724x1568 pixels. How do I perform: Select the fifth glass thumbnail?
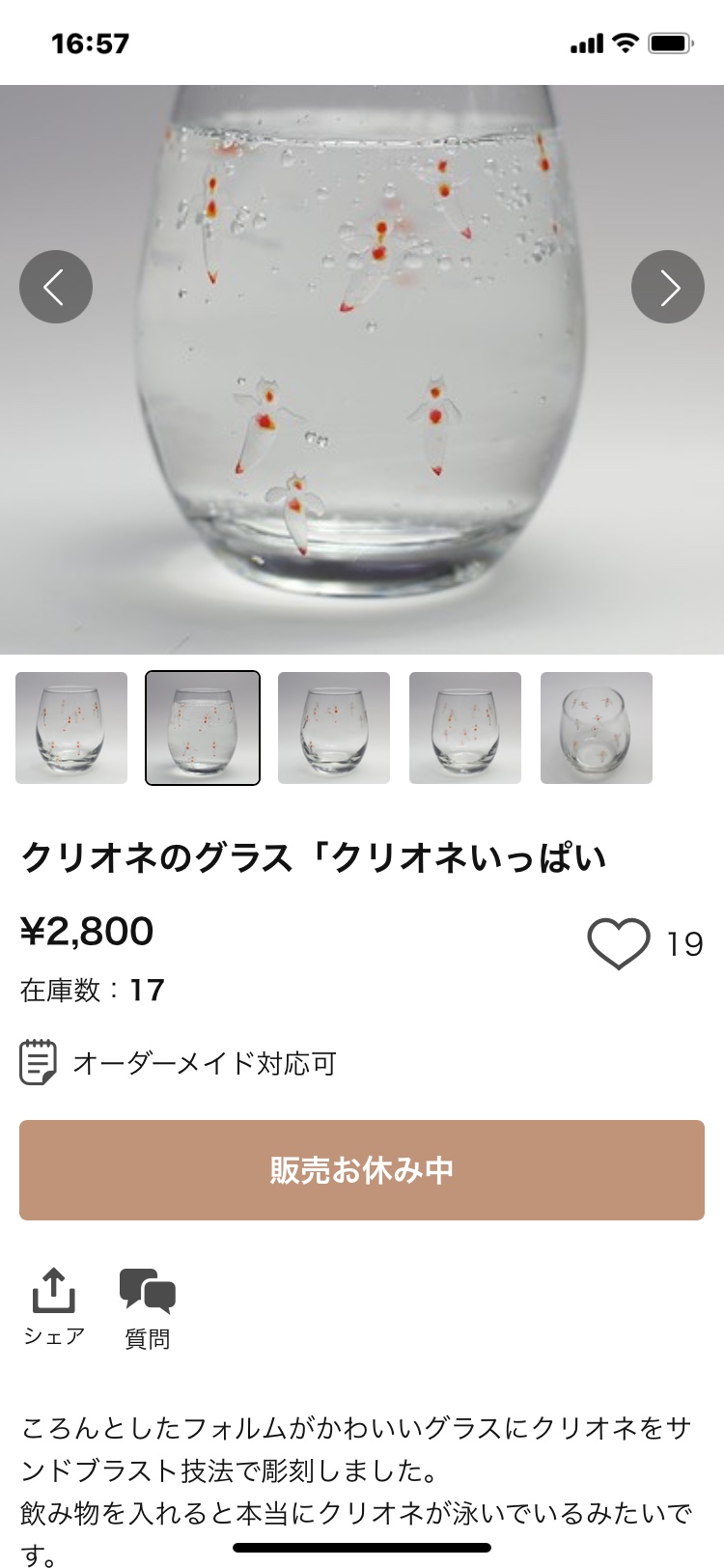[x=597, y=728]
